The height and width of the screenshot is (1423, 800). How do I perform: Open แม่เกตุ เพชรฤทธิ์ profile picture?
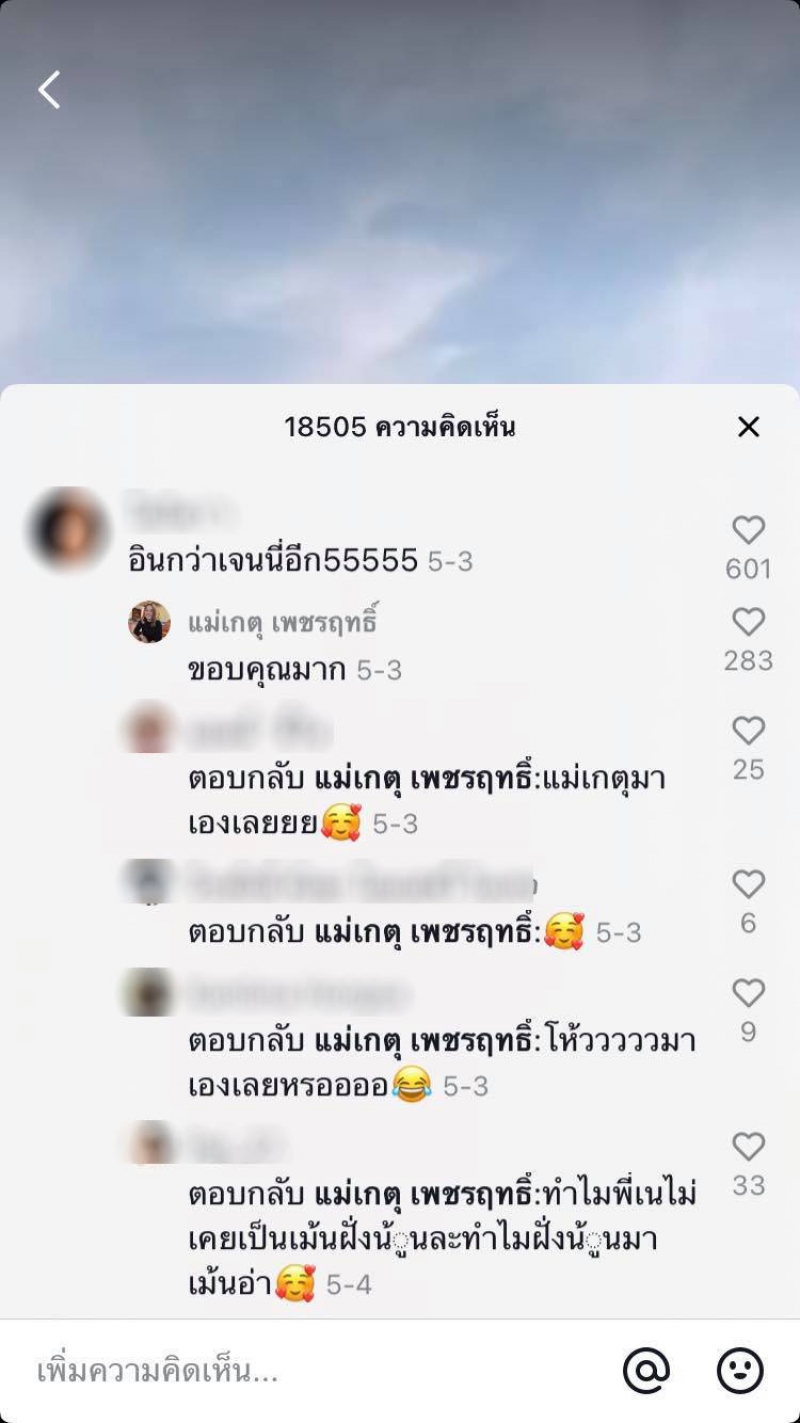pos(149,622)
